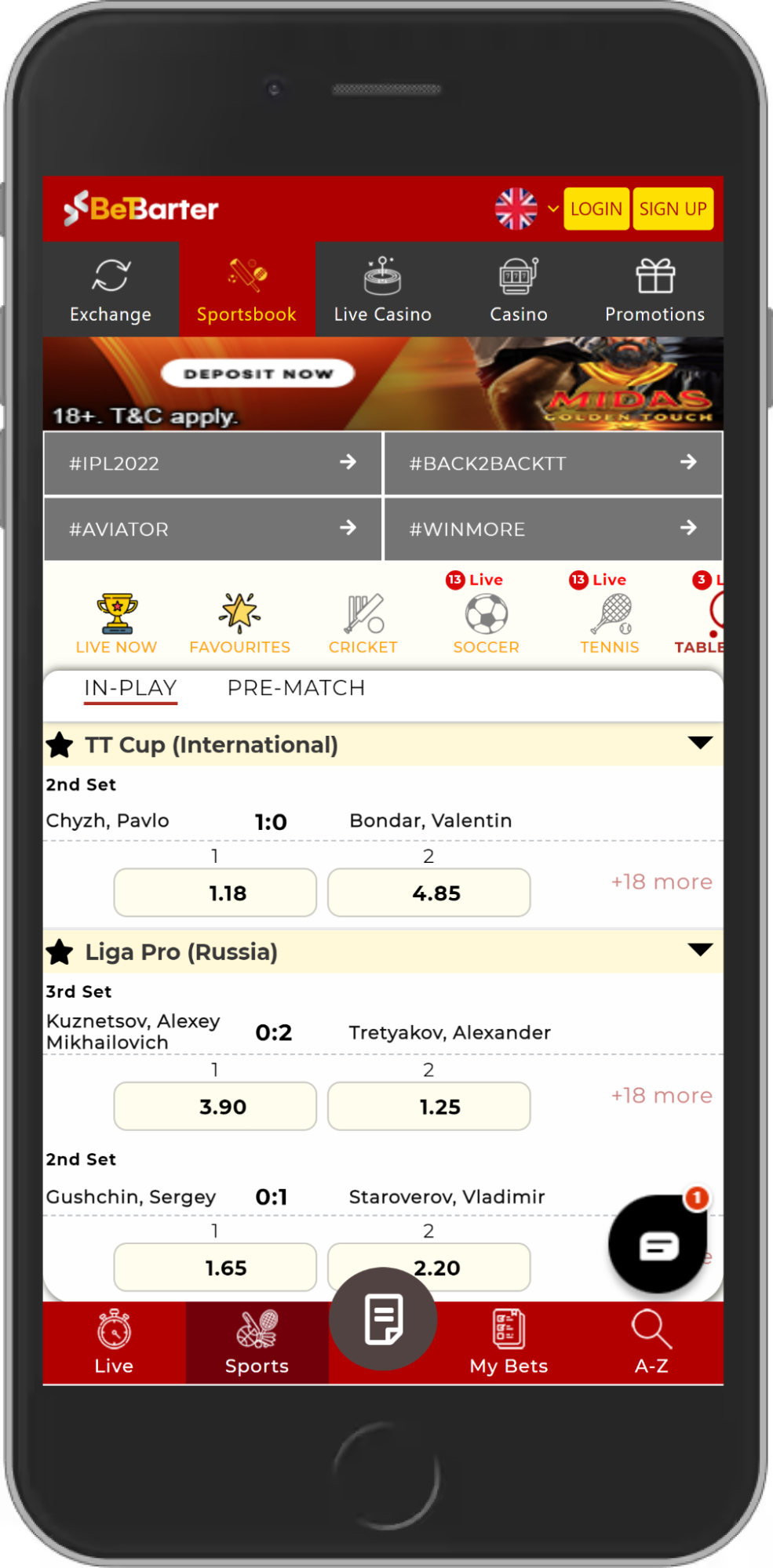This screenshot has height=1568, width=773.
Task: Open the #WINMORE shortcut
Action: [x=552, y=529]
